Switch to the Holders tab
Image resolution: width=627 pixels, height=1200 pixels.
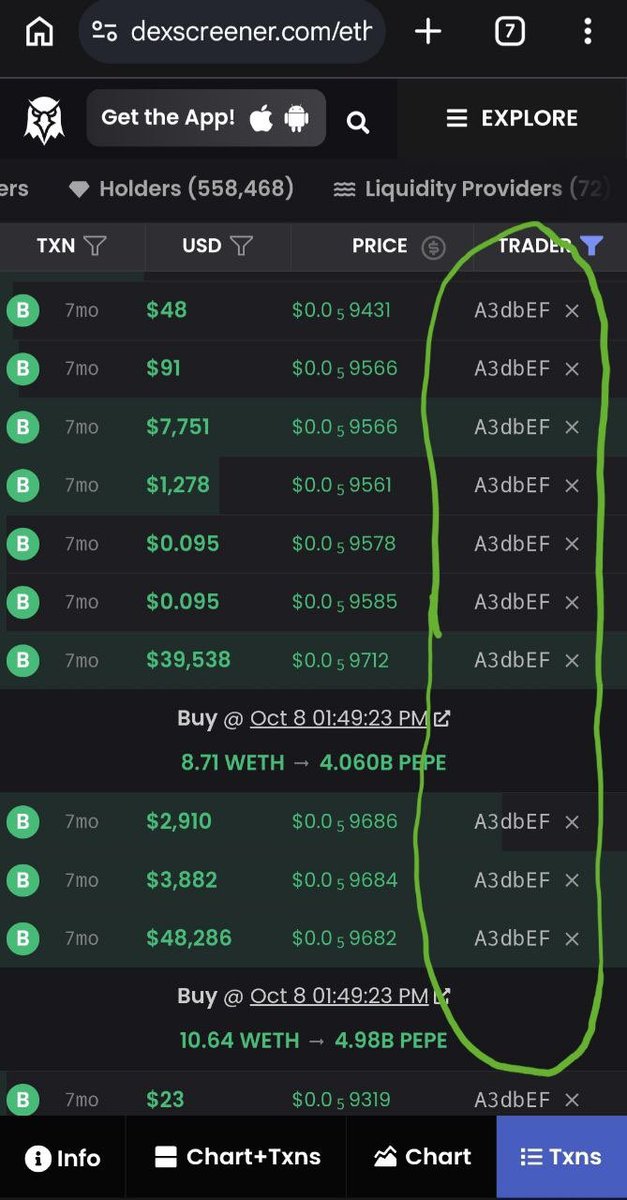pos(181,188)
